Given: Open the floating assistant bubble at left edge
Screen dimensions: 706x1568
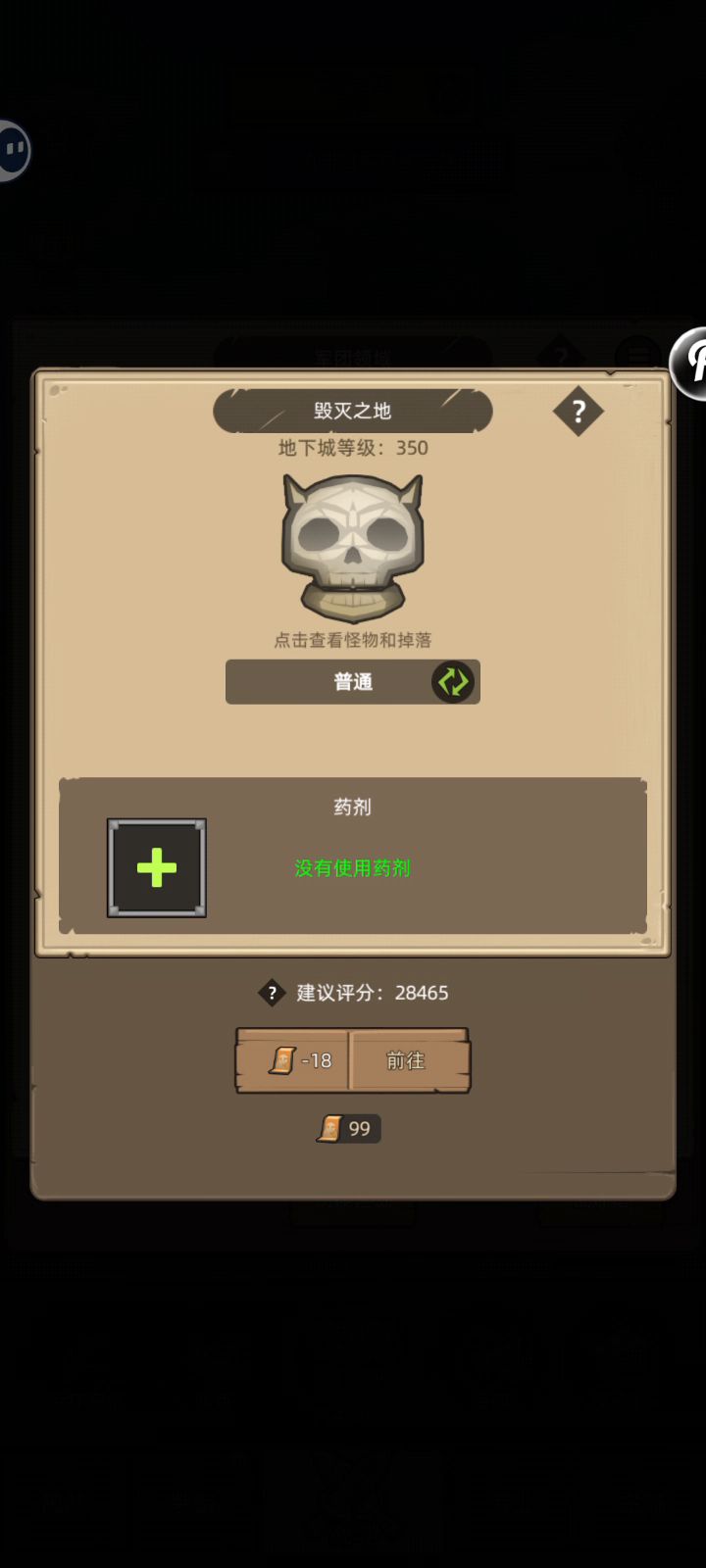Looking at the screenshot, I should pyautogui.click(x=12, y=151).
